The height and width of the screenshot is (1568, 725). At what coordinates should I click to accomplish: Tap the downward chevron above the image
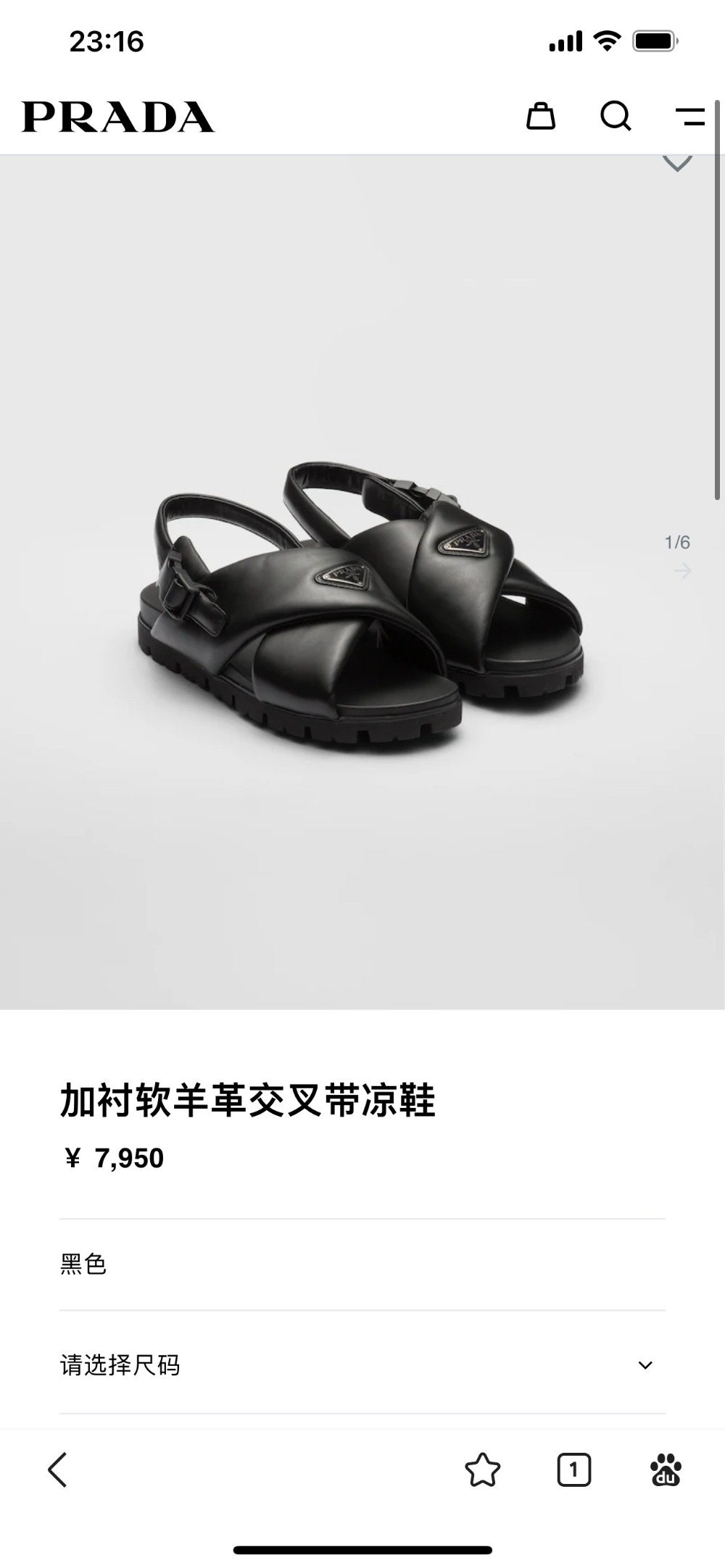pyautogui.click(x=677, y=163)
